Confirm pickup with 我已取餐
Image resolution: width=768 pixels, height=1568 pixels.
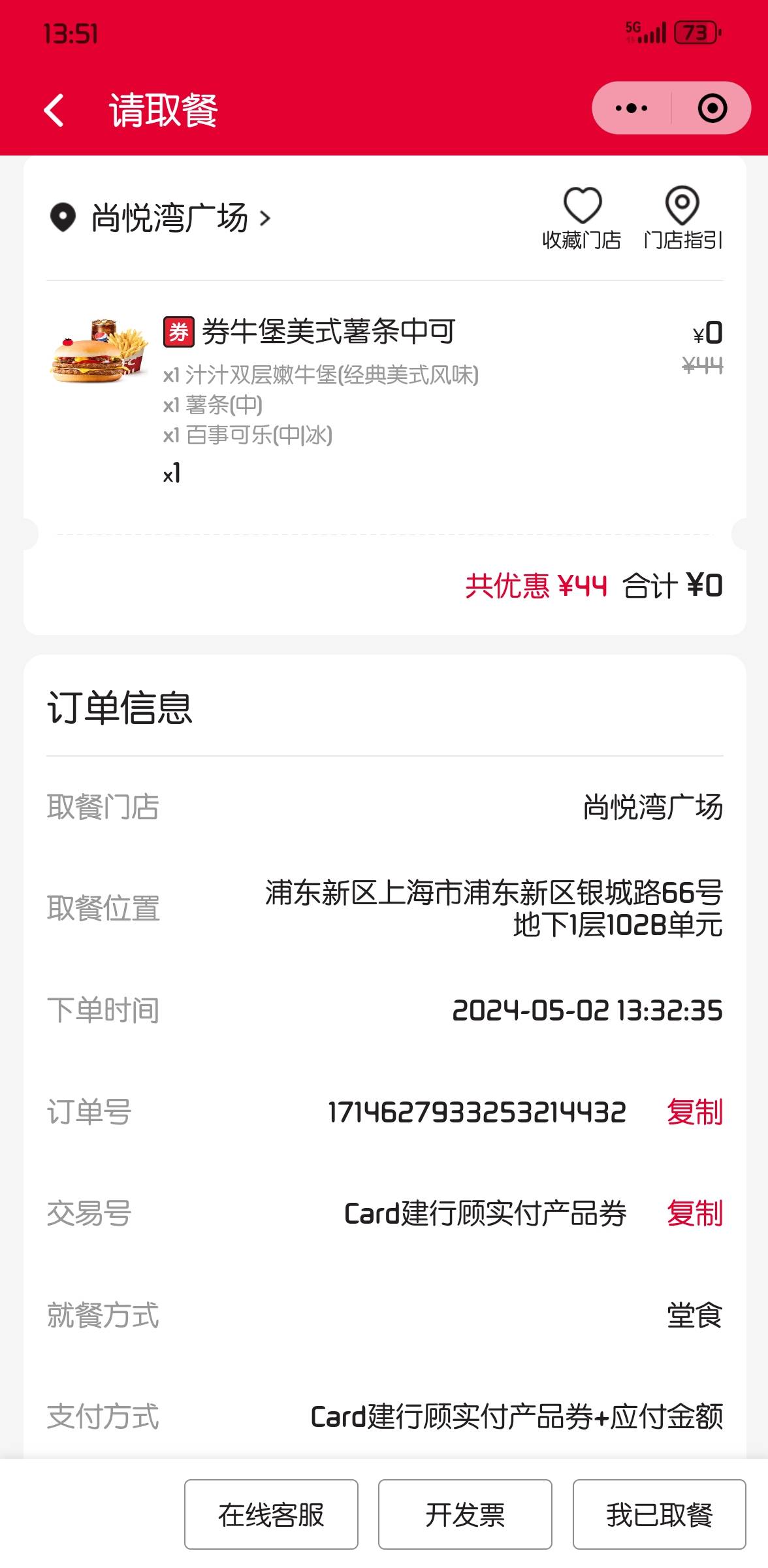(660, 1514)
